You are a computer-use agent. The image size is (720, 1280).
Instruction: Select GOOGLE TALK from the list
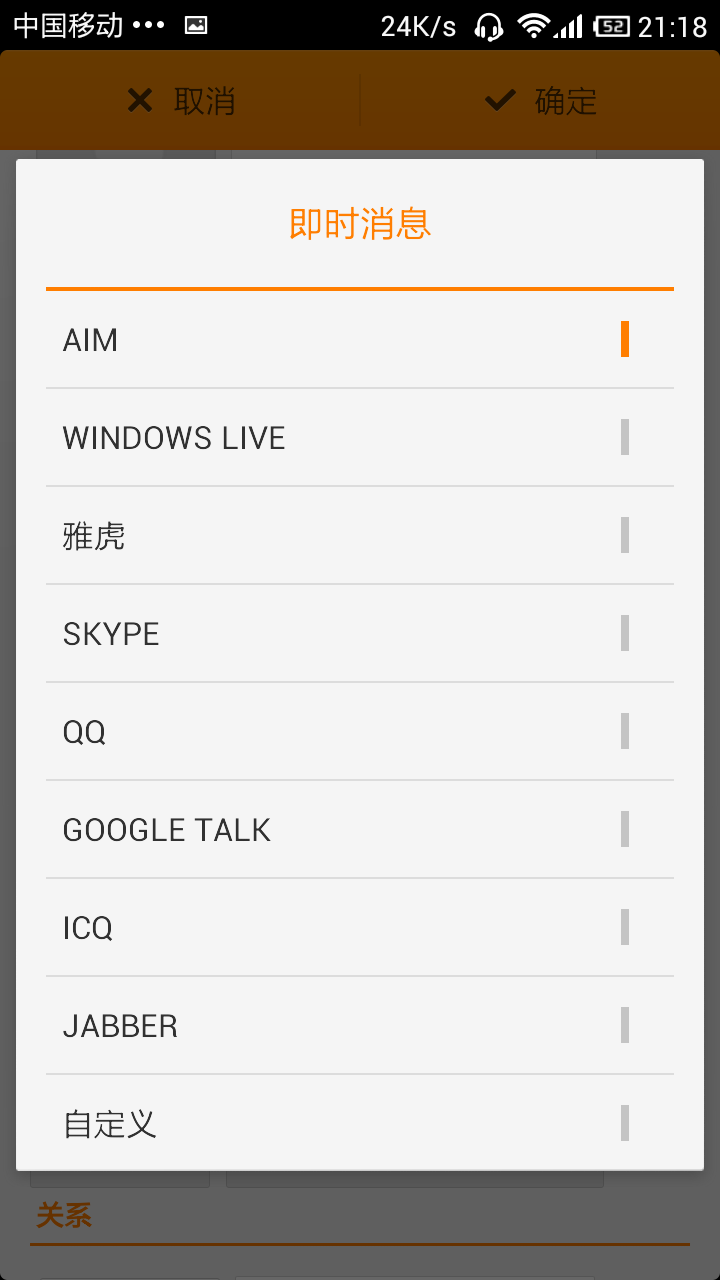coord(360,830)
